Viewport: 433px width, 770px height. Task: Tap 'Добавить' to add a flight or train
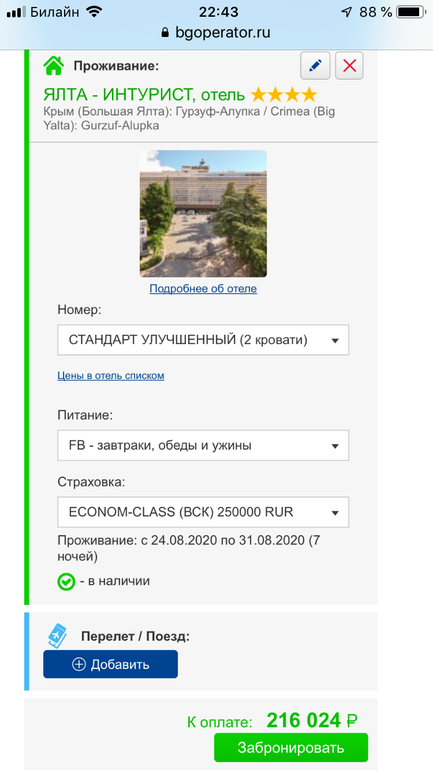coord(110,664)
